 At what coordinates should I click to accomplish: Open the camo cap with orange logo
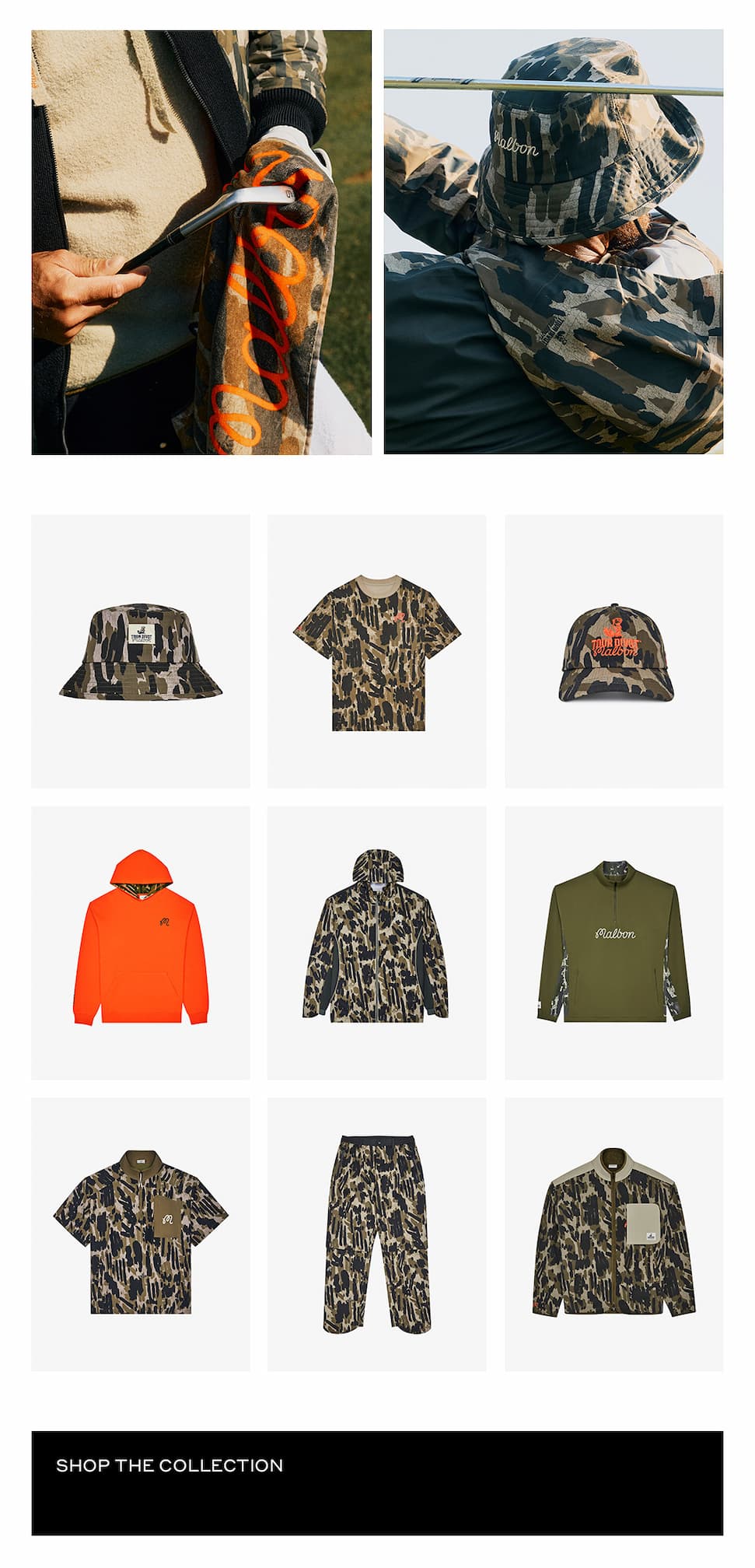pyautogui.click(x=613, y=651)
